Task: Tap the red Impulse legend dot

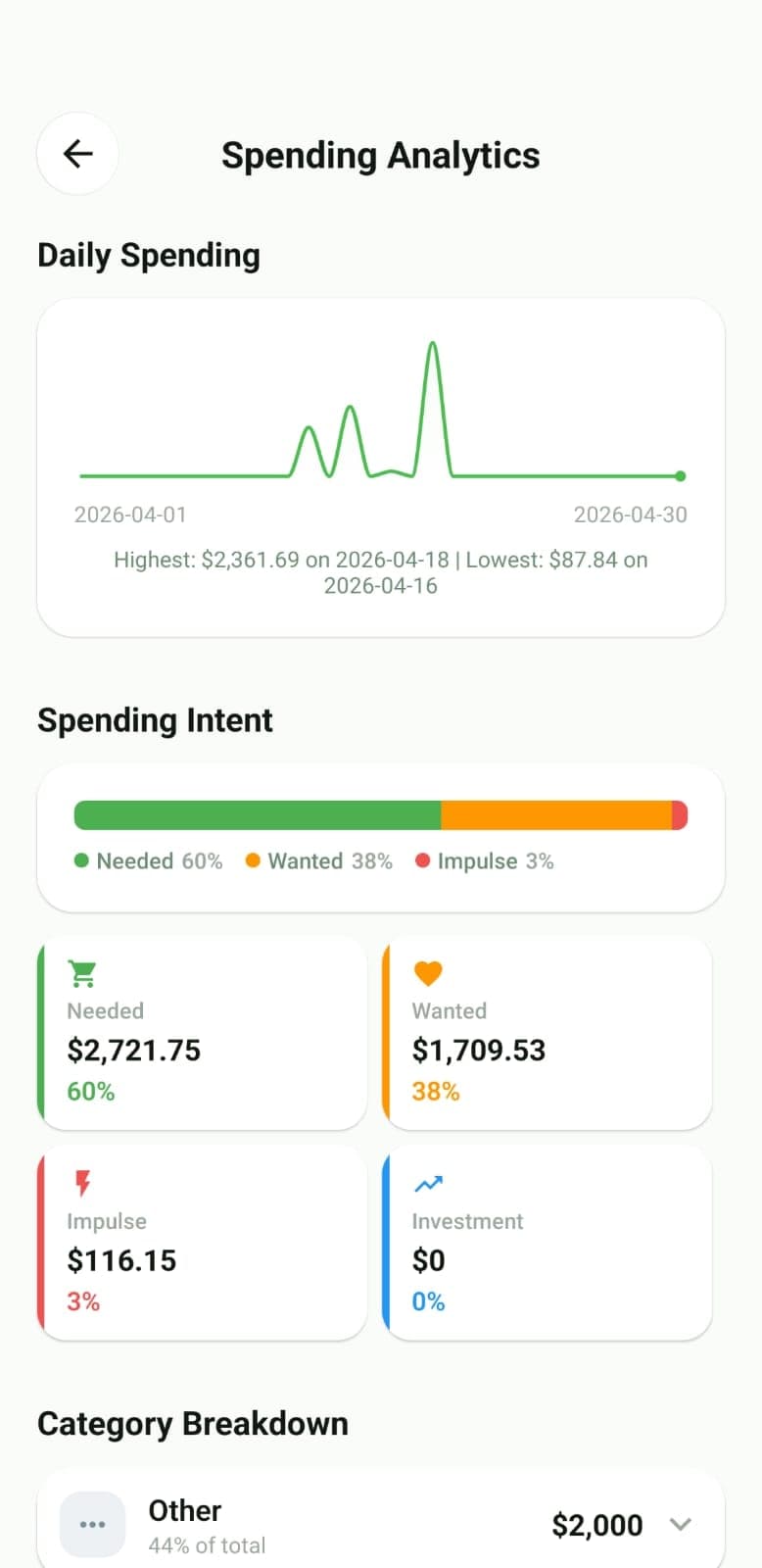Action: (423, 860)
